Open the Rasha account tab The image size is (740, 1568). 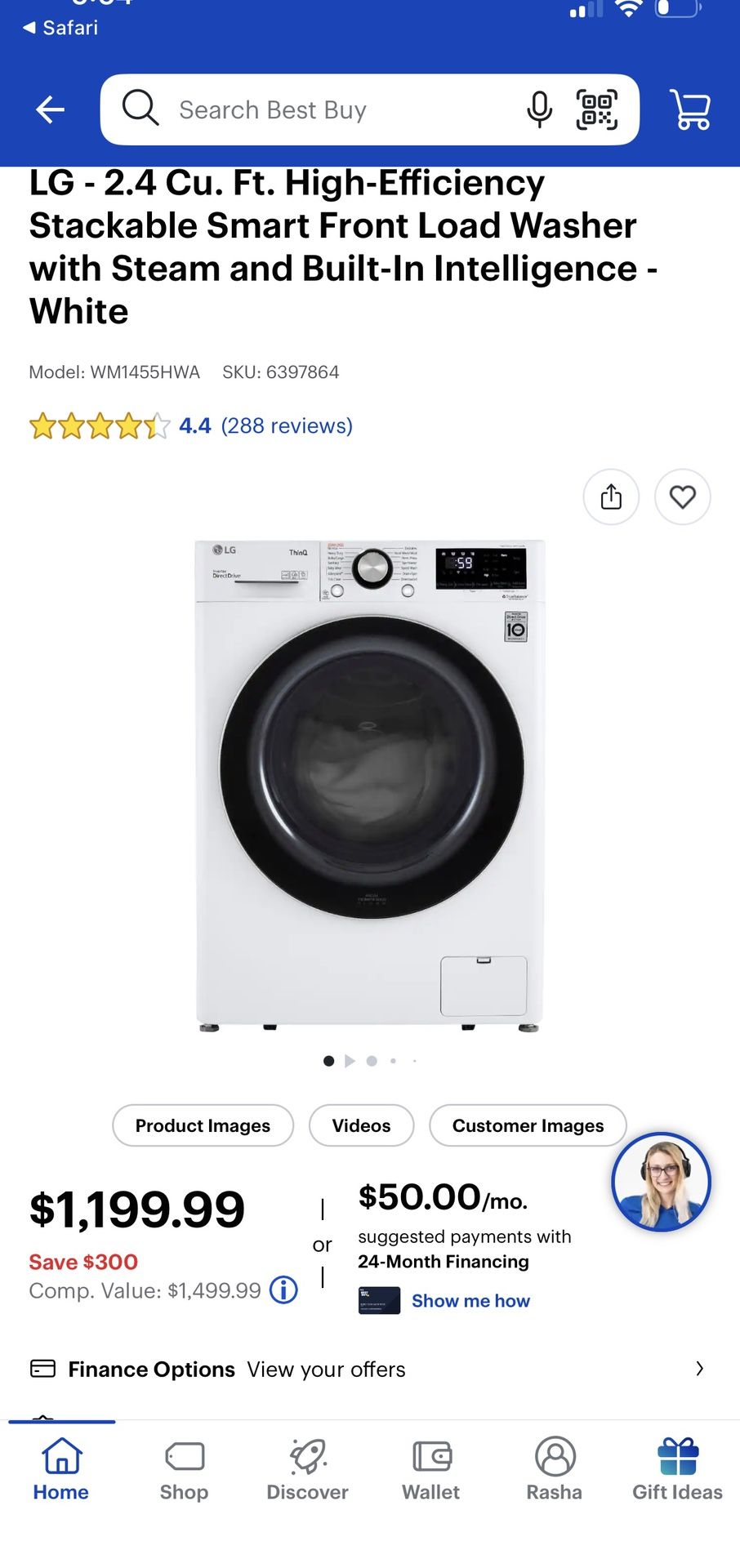pos(554,1456)
